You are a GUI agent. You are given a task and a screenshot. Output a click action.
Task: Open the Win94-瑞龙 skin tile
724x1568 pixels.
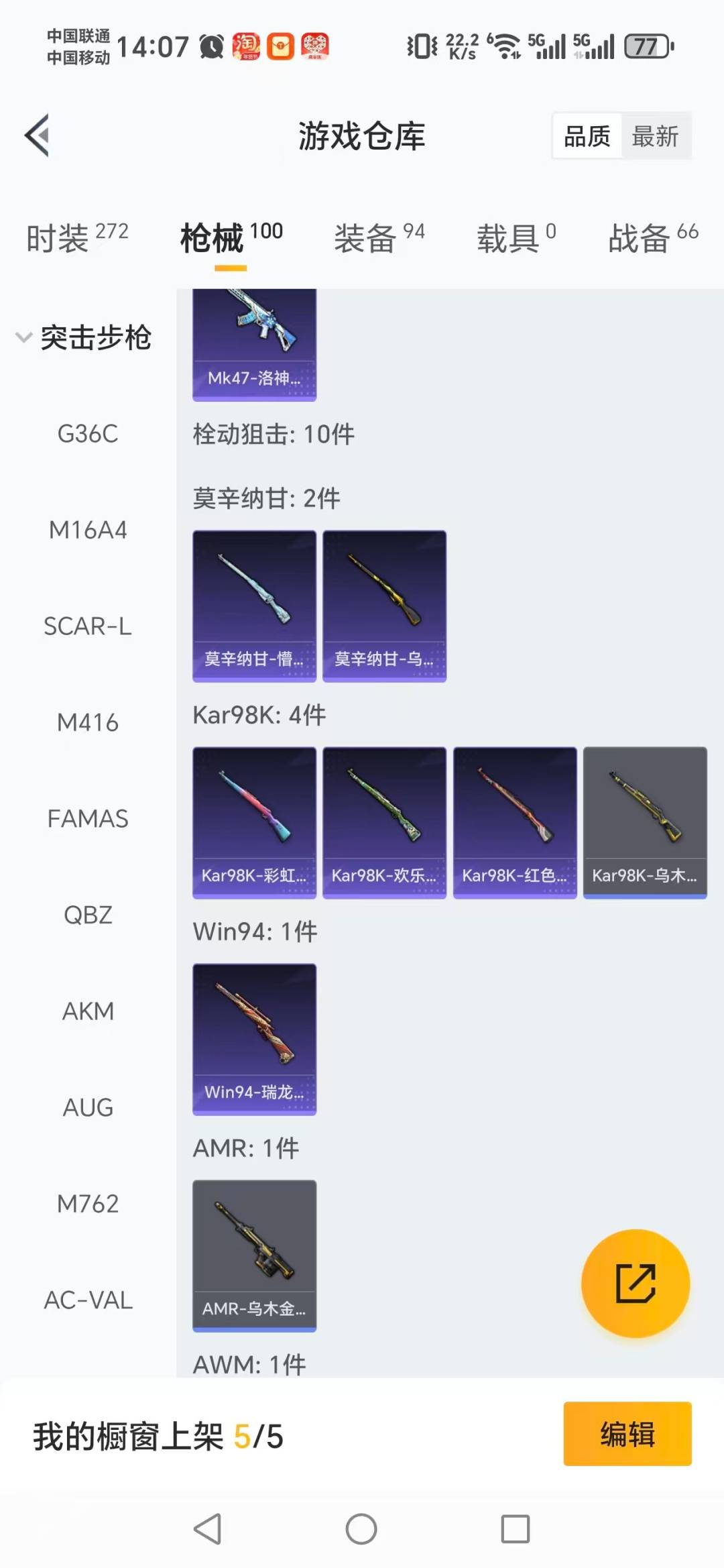(x=254, y=1039)
